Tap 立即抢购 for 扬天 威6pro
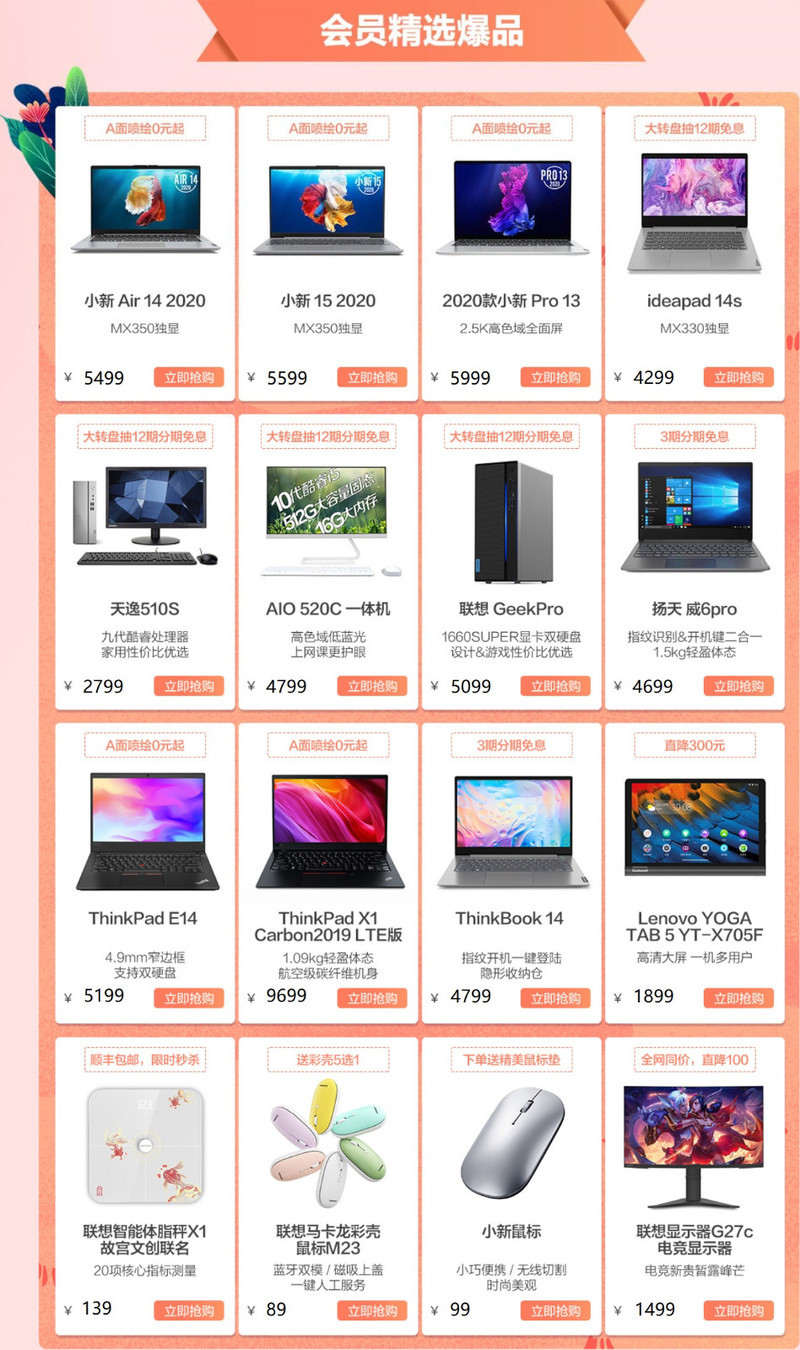 pyautogui.click(x=738, y=686)
